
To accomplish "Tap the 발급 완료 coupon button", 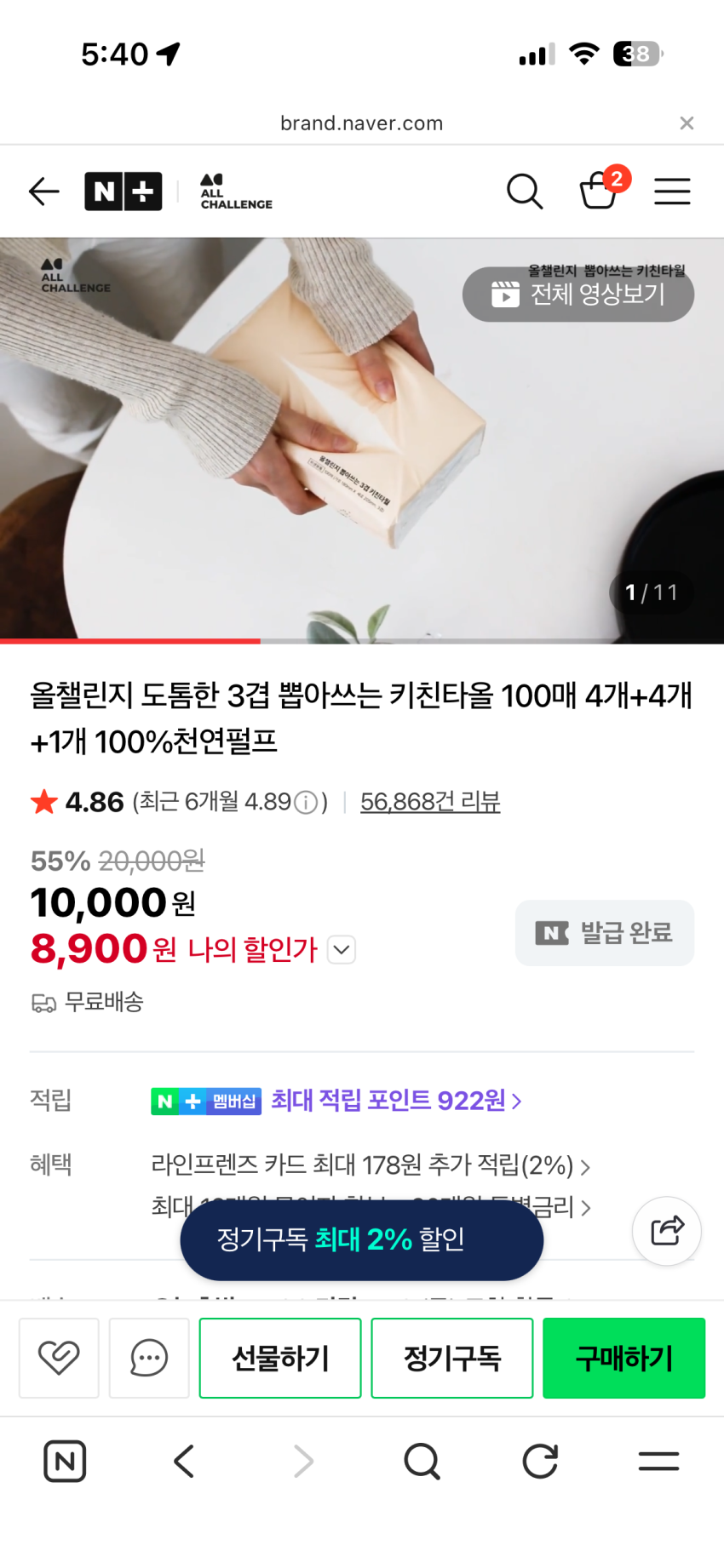I will [604, 933].
